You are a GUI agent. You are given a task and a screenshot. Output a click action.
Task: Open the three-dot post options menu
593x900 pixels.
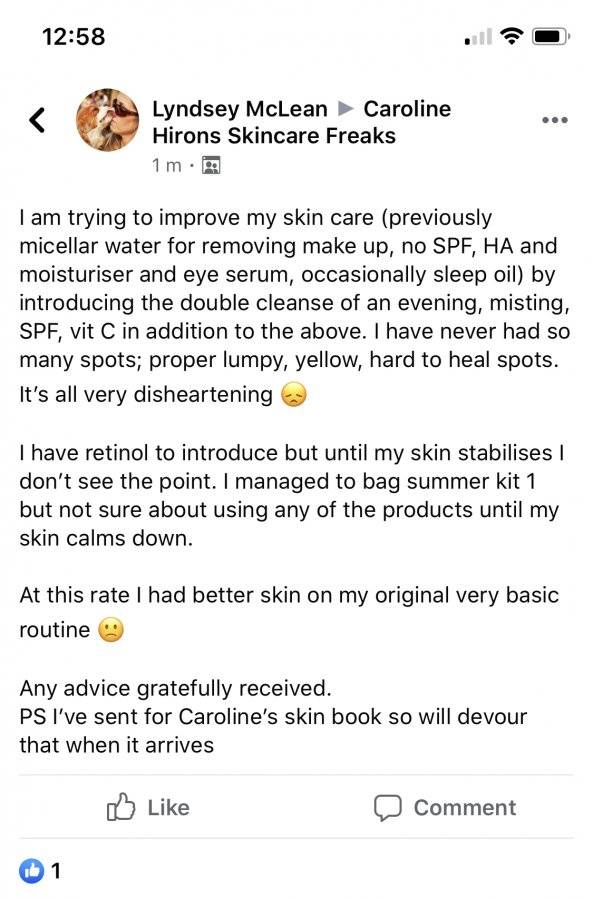(x=555, y=120)
